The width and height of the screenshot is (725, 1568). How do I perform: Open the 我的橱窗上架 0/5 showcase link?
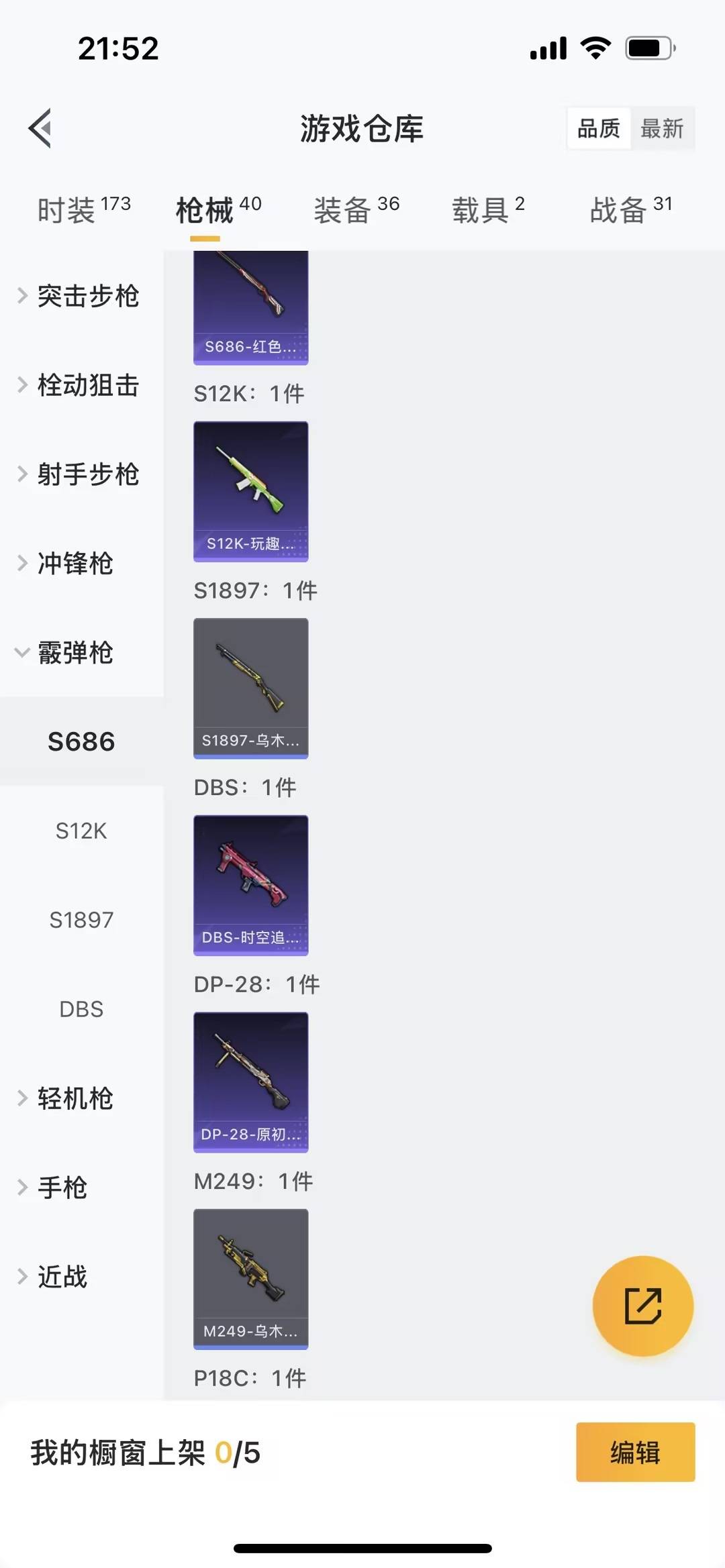(x=145, y=1452)
